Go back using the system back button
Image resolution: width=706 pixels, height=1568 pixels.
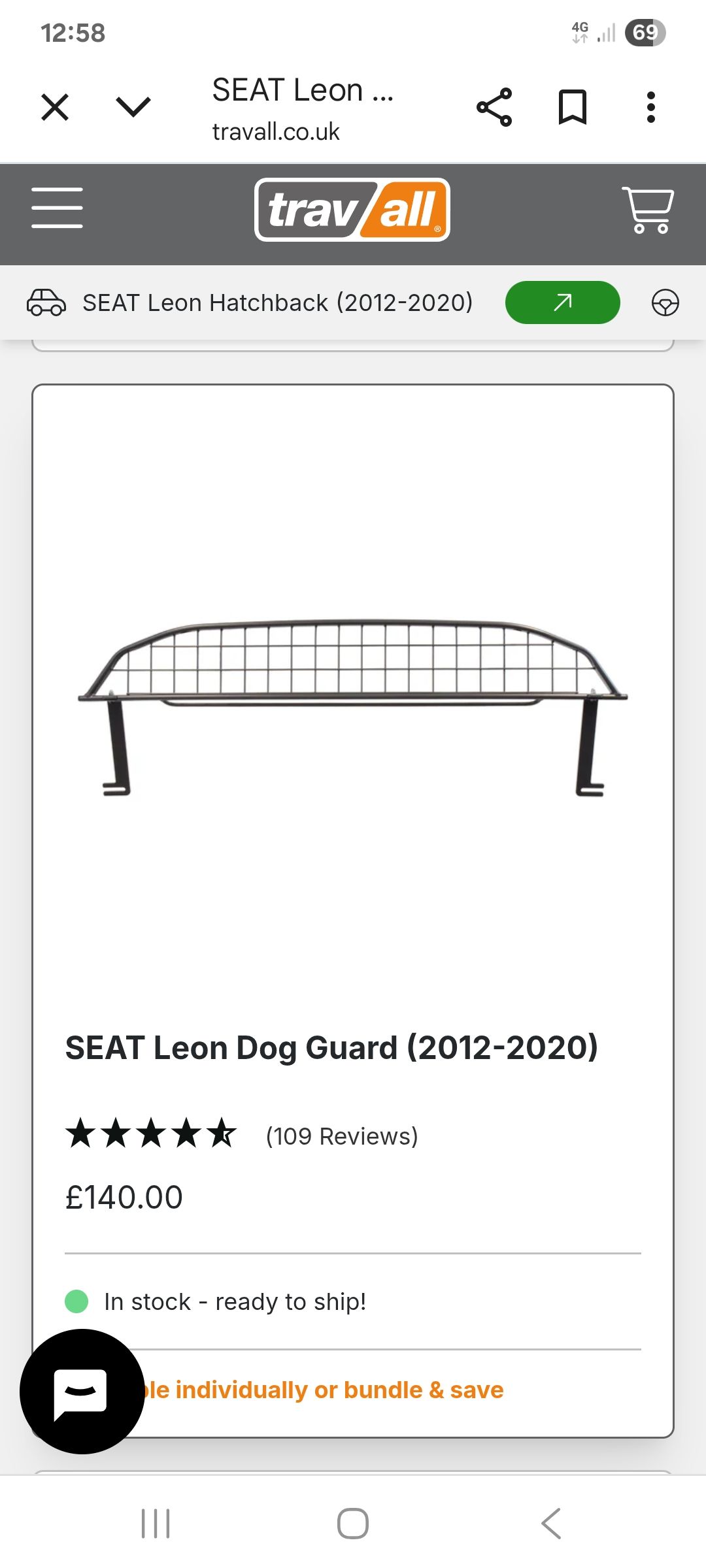[x=551, y=1524]
